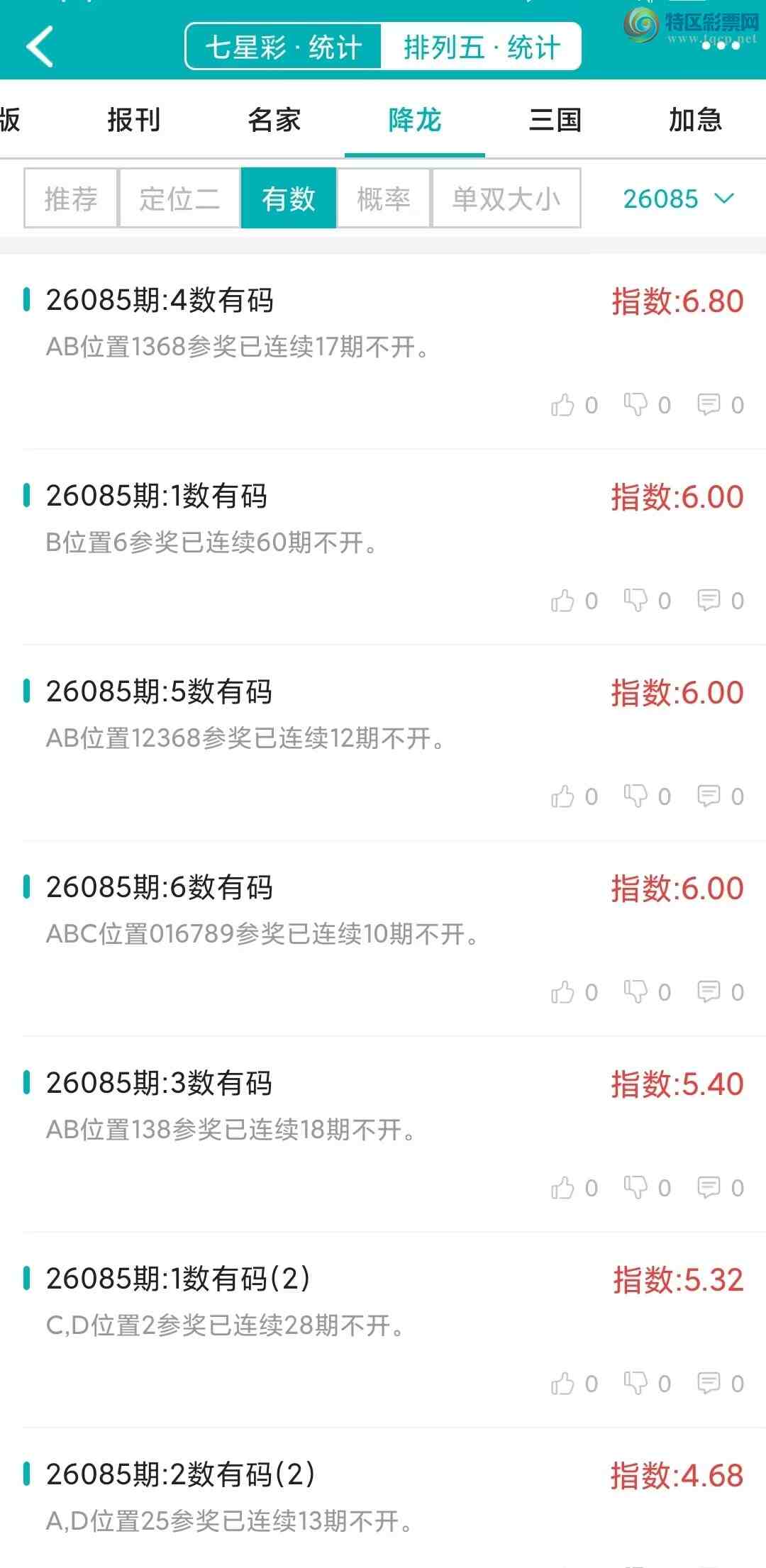Image resolution: width=766 pixels, height=1568 pixels.
Task: Switch to 排列五·统计 view
Action: [x=483, y=47]
